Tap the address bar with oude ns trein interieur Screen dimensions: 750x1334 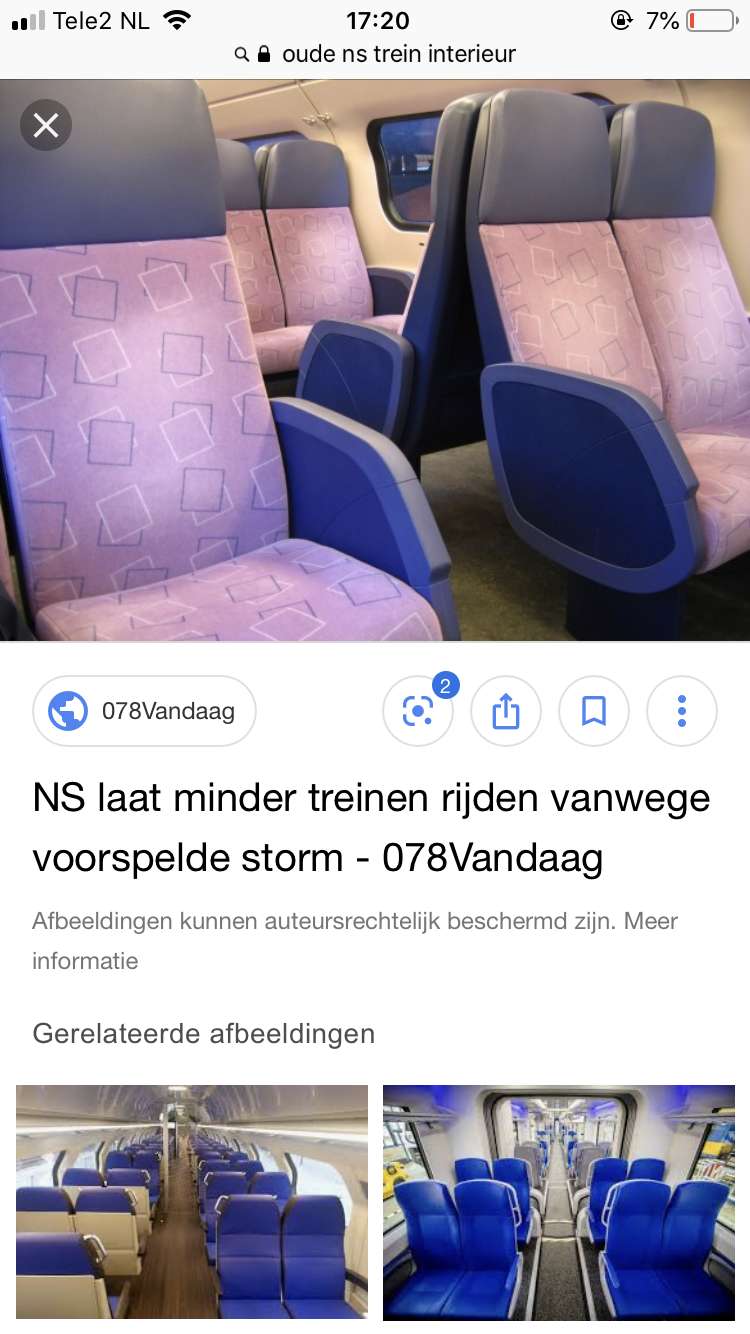tap(375, 54)
